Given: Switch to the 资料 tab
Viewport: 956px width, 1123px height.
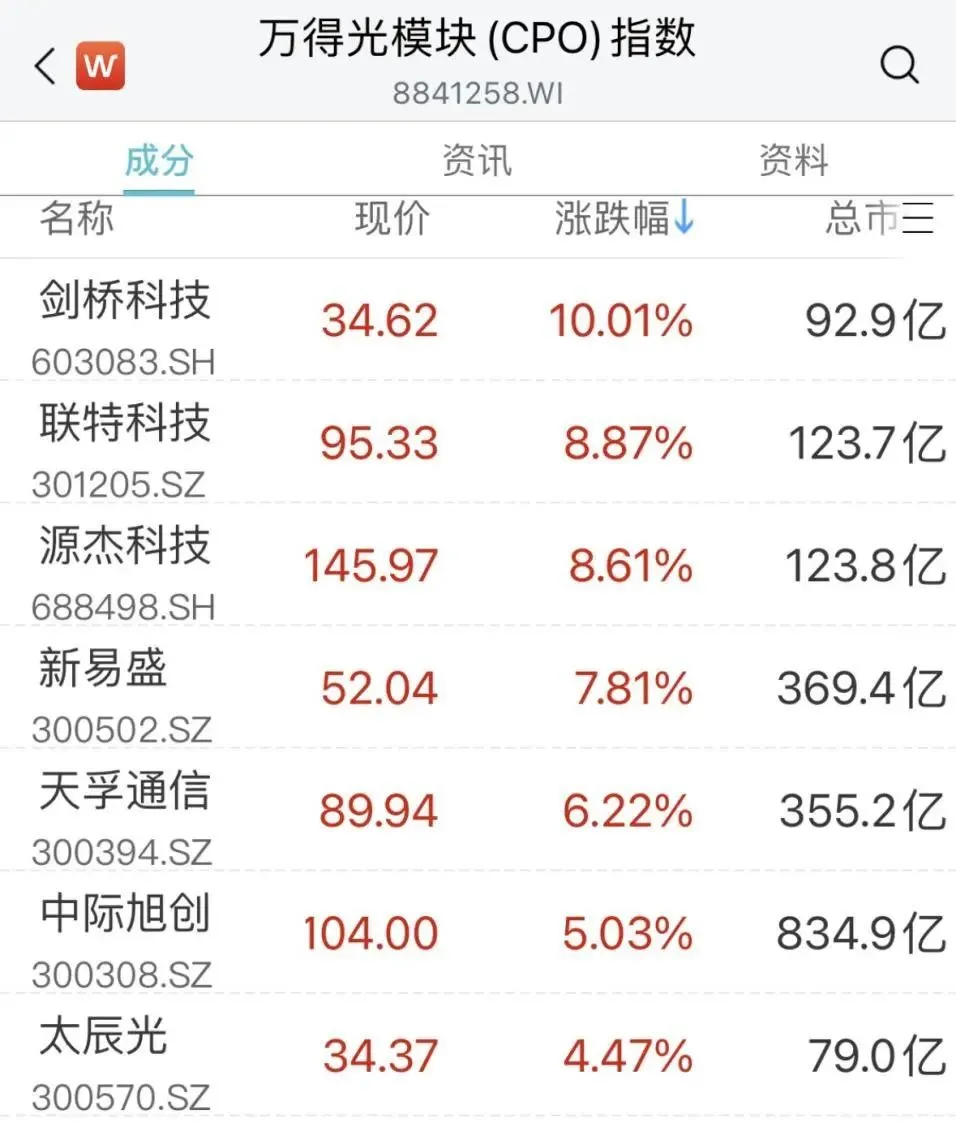Looking at the screenshot, I should 794,160.
